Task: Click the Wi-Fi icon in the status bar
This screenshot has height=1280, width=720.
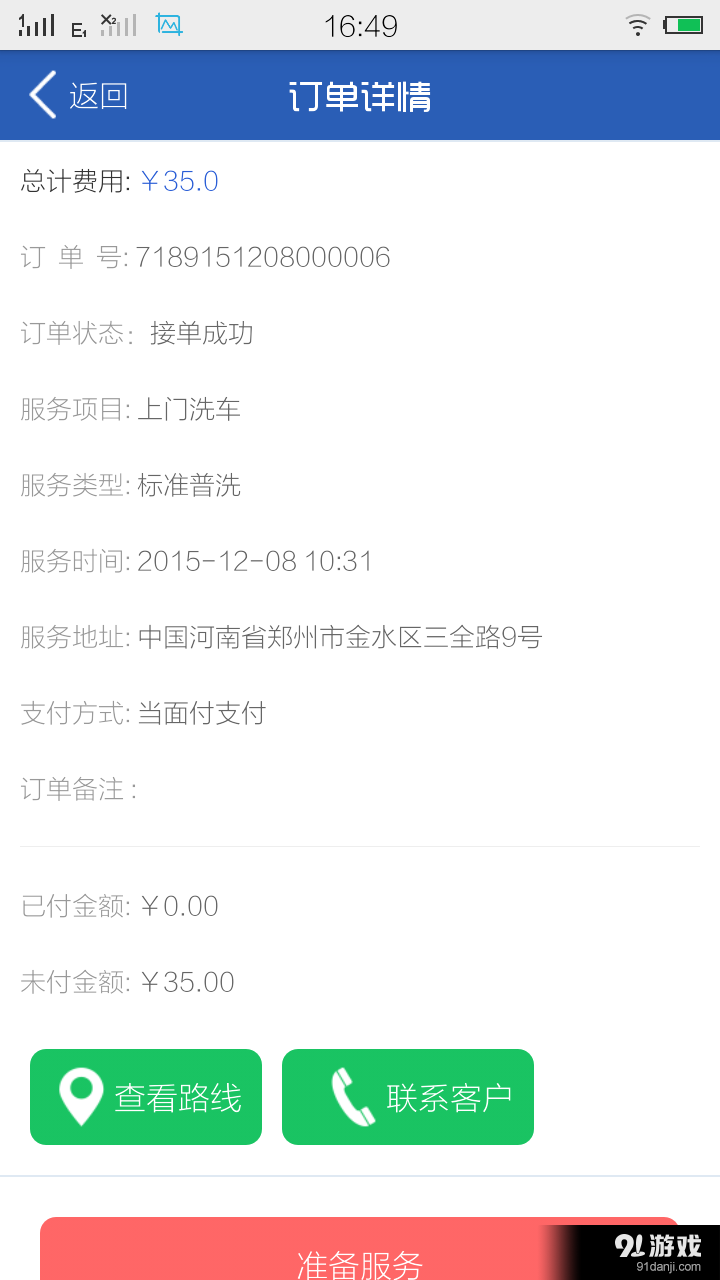Action: pos(637,25)
